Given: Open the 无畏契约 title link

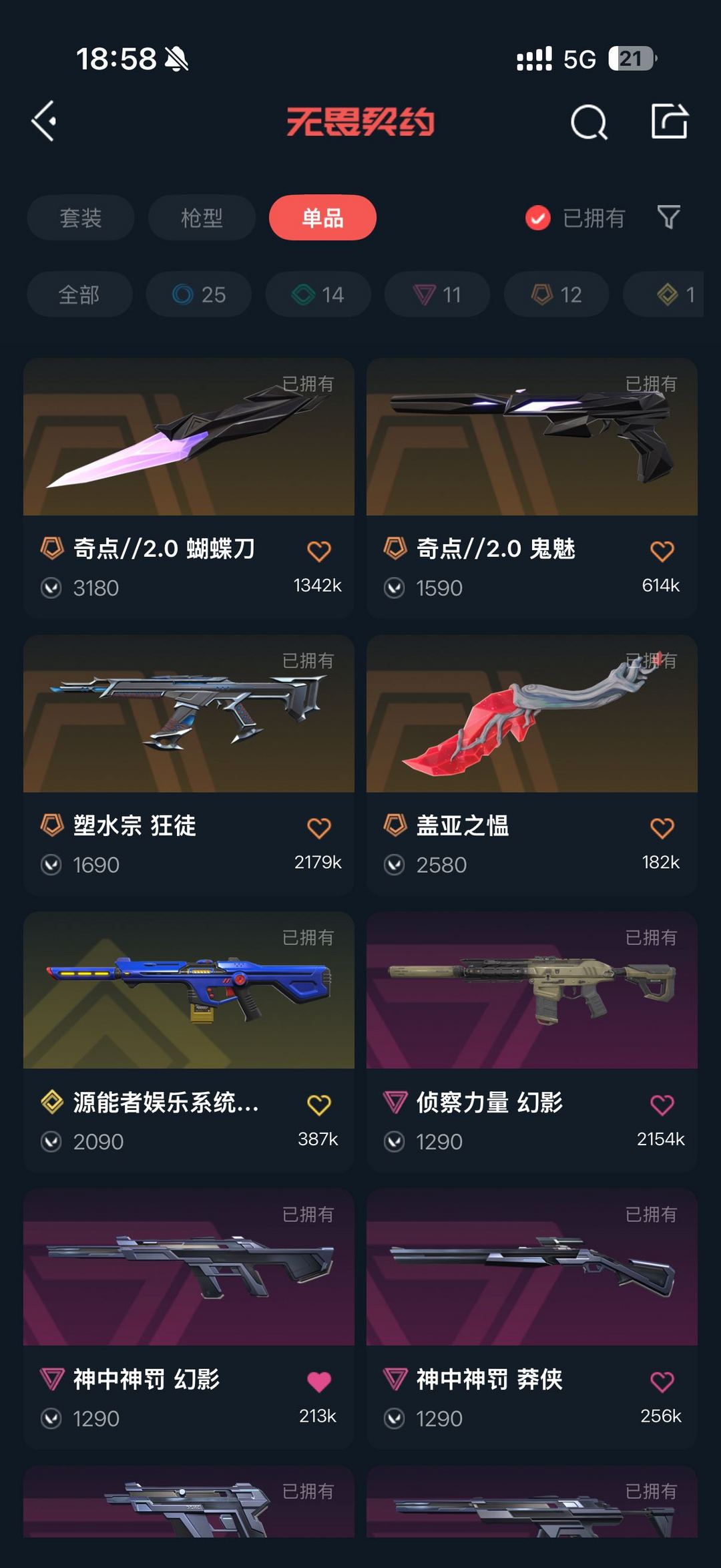Looking at the screenshot, I should [360, 122].
